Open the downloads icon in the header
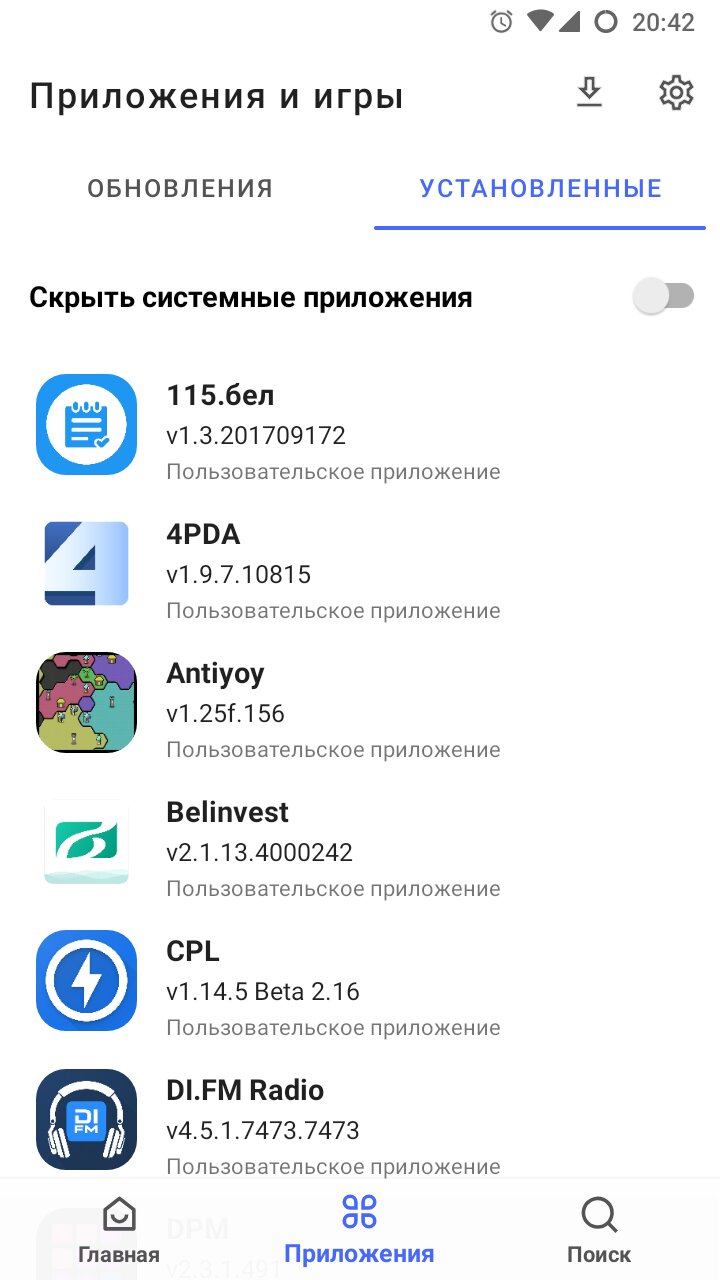The width and height of the screenshot is (720, 1280). (590, 93)
